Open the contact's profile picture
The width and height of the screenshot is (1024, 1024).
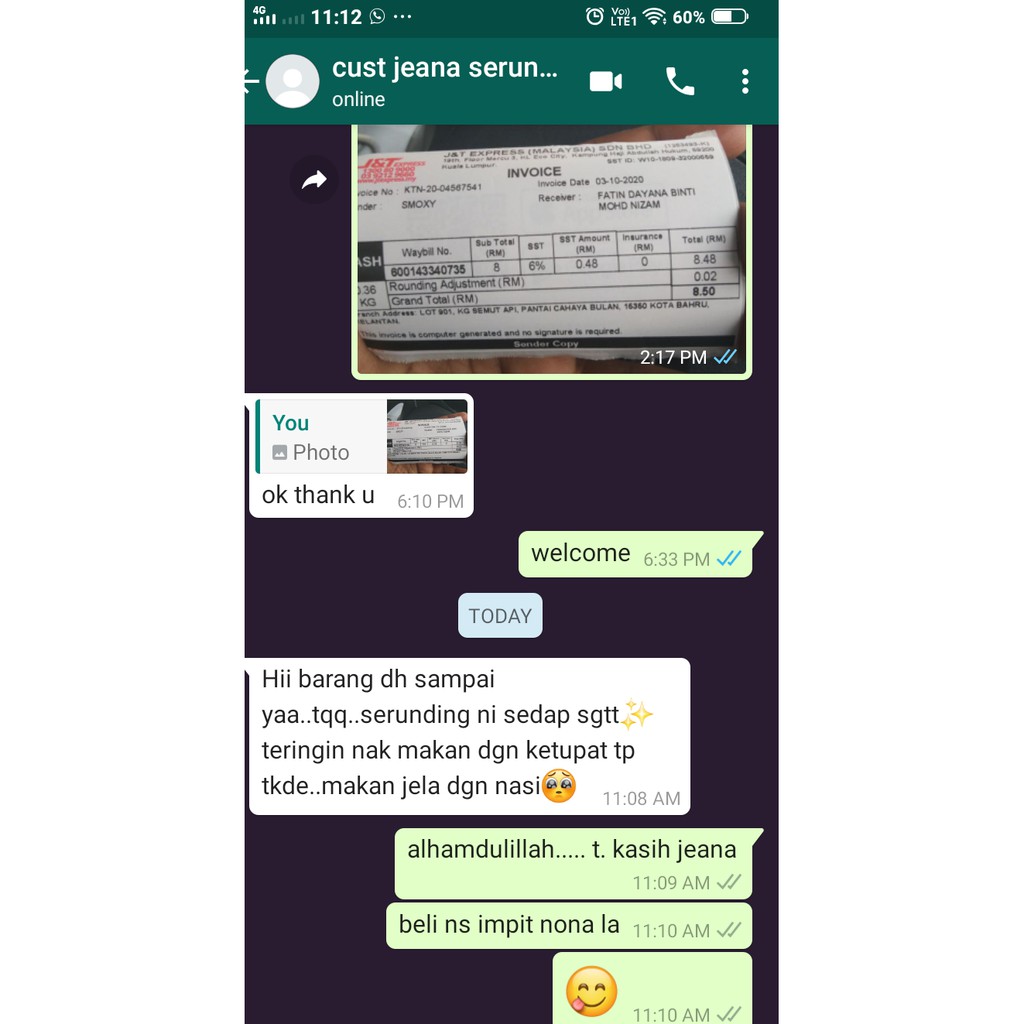(x=293, y=82)
